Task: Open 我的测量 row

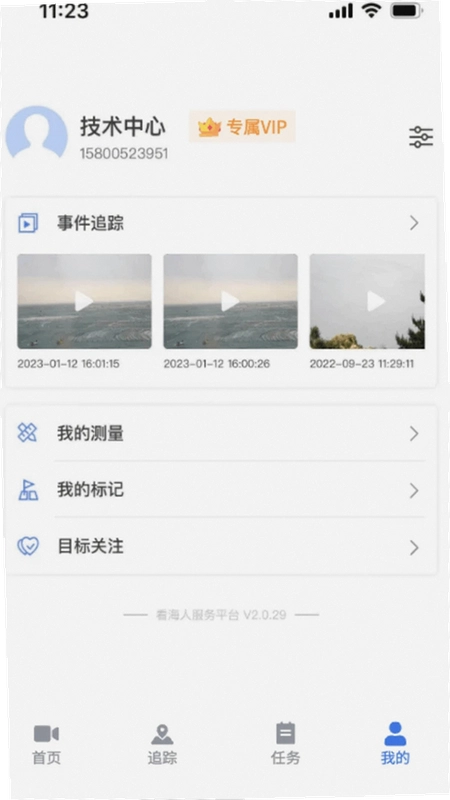Action: tap(221, 434)
